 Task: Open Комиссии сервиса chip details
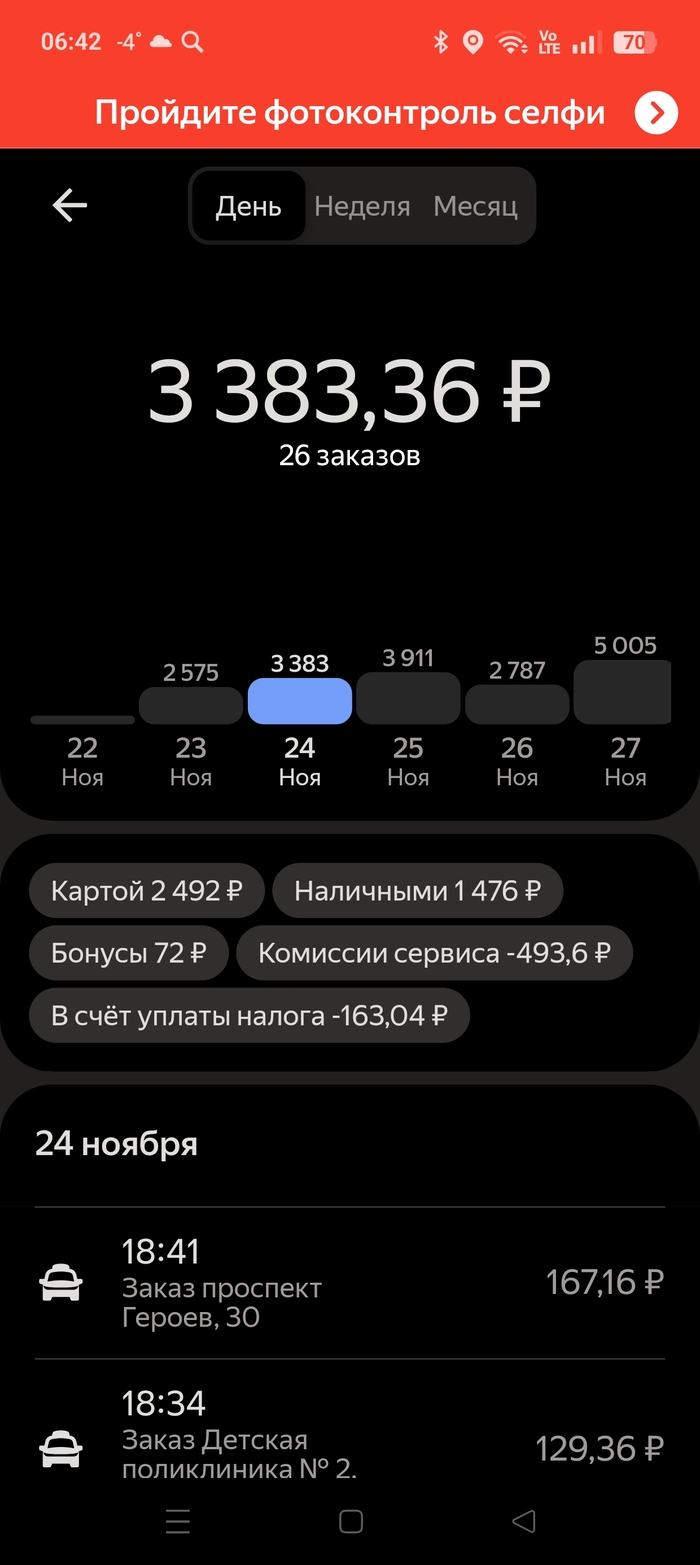[434, 953]
